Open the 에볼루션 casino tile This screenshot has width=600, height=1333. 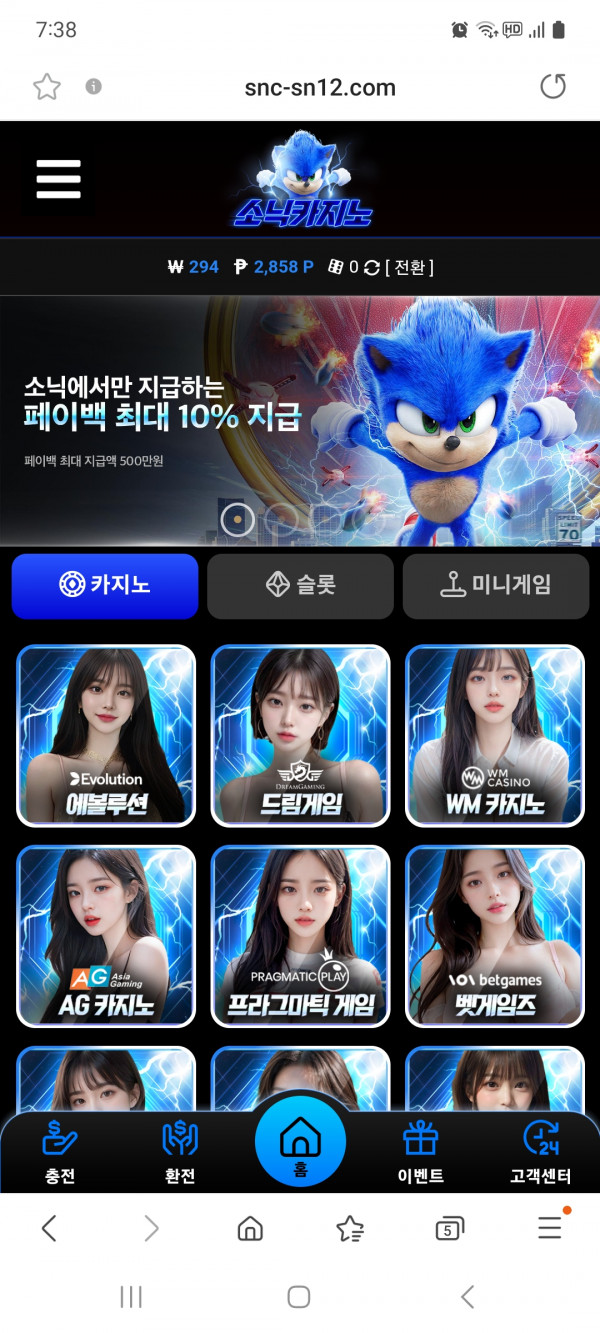pyautogui.click(x=106, y=735)
